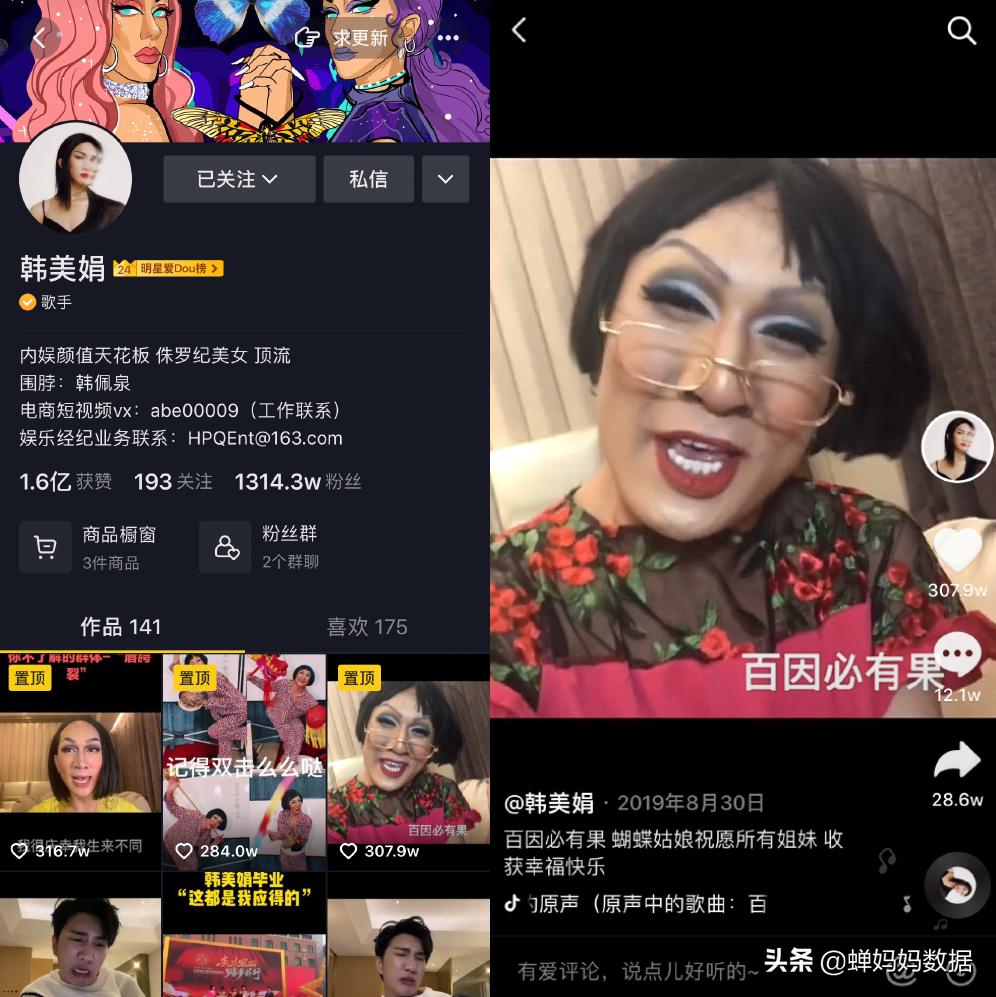Share the video using the arrow icon
Viewport: 996px width, 997px height.
957,762
